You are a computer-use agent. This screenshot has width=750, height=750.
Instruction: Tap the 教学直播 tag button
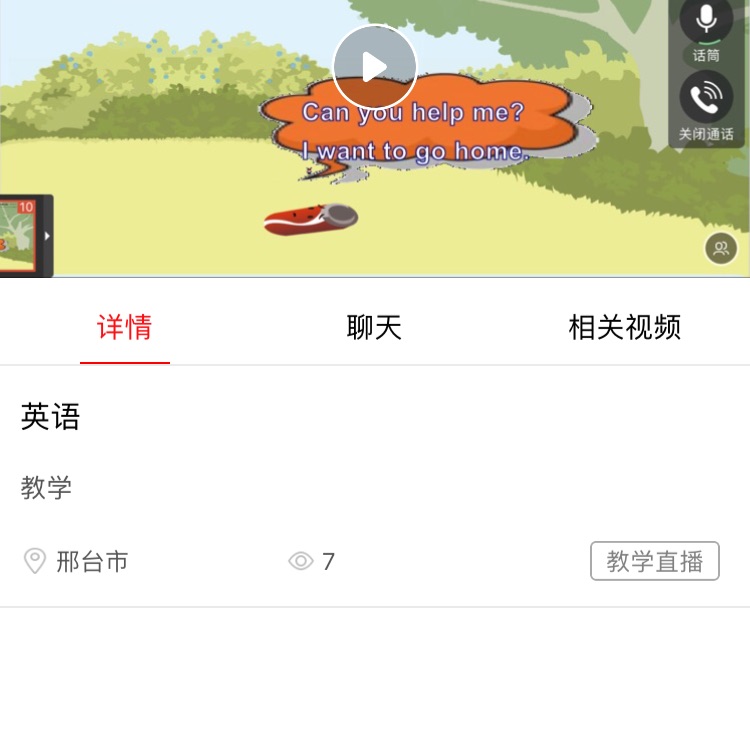(655, 561)
